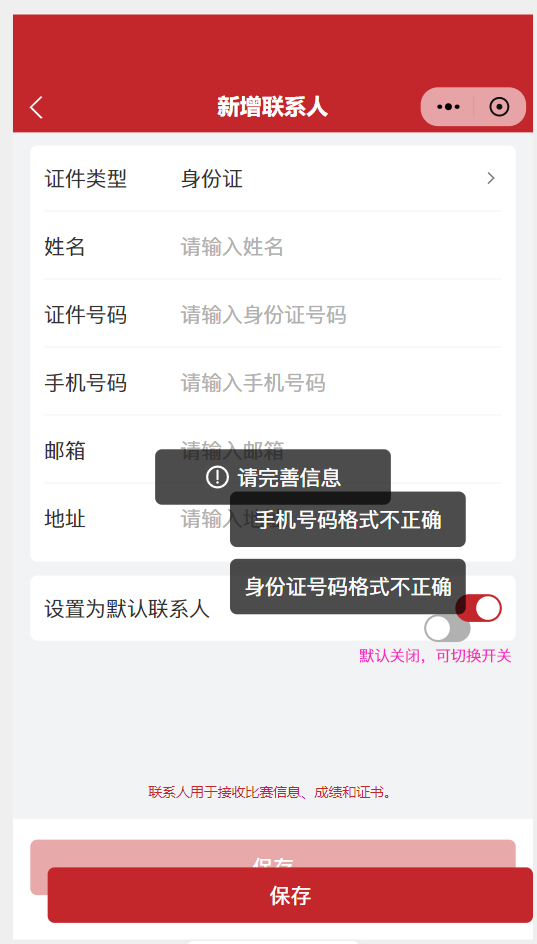The width and height of the screenshot is (537, 944).
Task: Open the 证件类型 picker showing 身份证
Action: (x=273, y=179)
